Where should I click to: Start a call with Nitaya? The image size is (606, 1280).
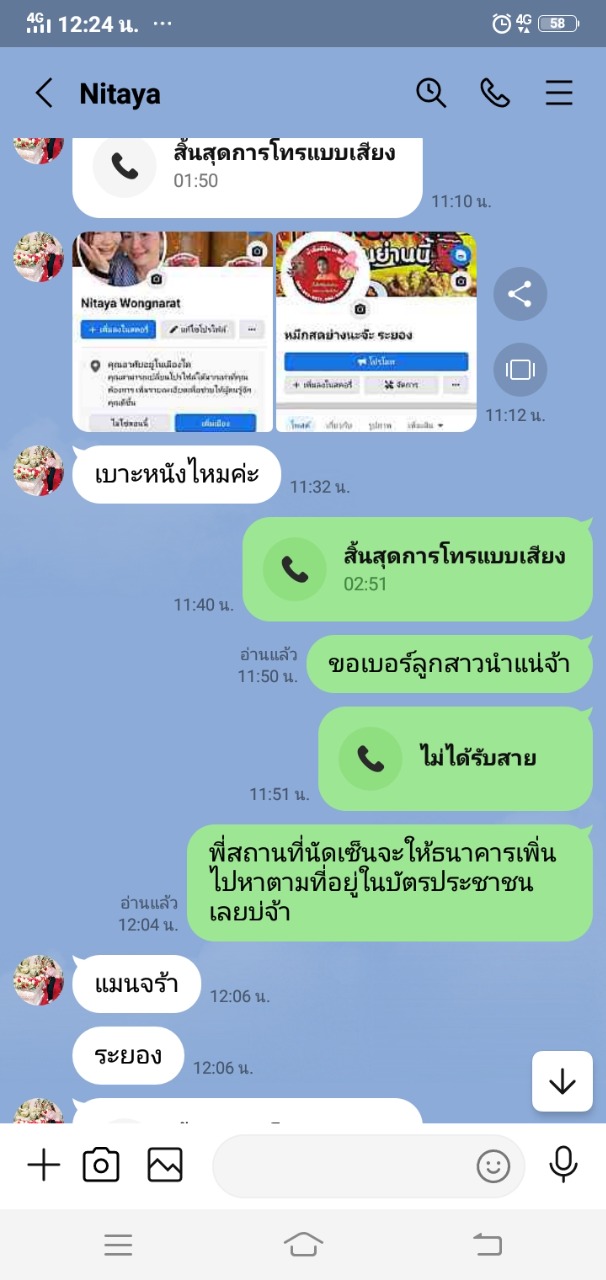tap(495, 93)
